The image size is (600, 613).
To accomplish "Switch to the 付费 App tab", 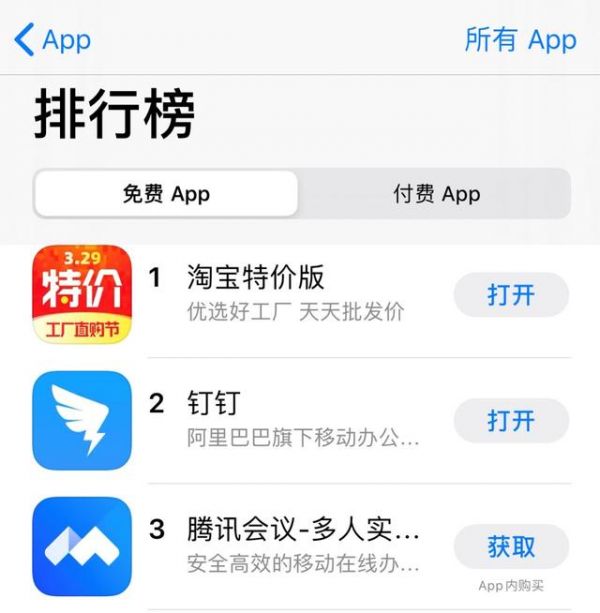I will point(436,194).
